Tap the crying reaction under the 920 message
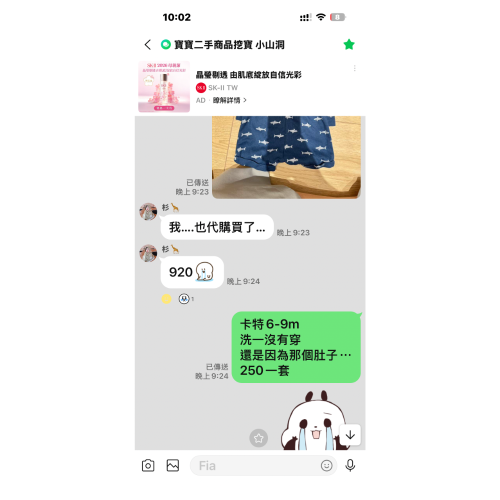This screenshot has width=500, height=500. [x=184, y=299]
